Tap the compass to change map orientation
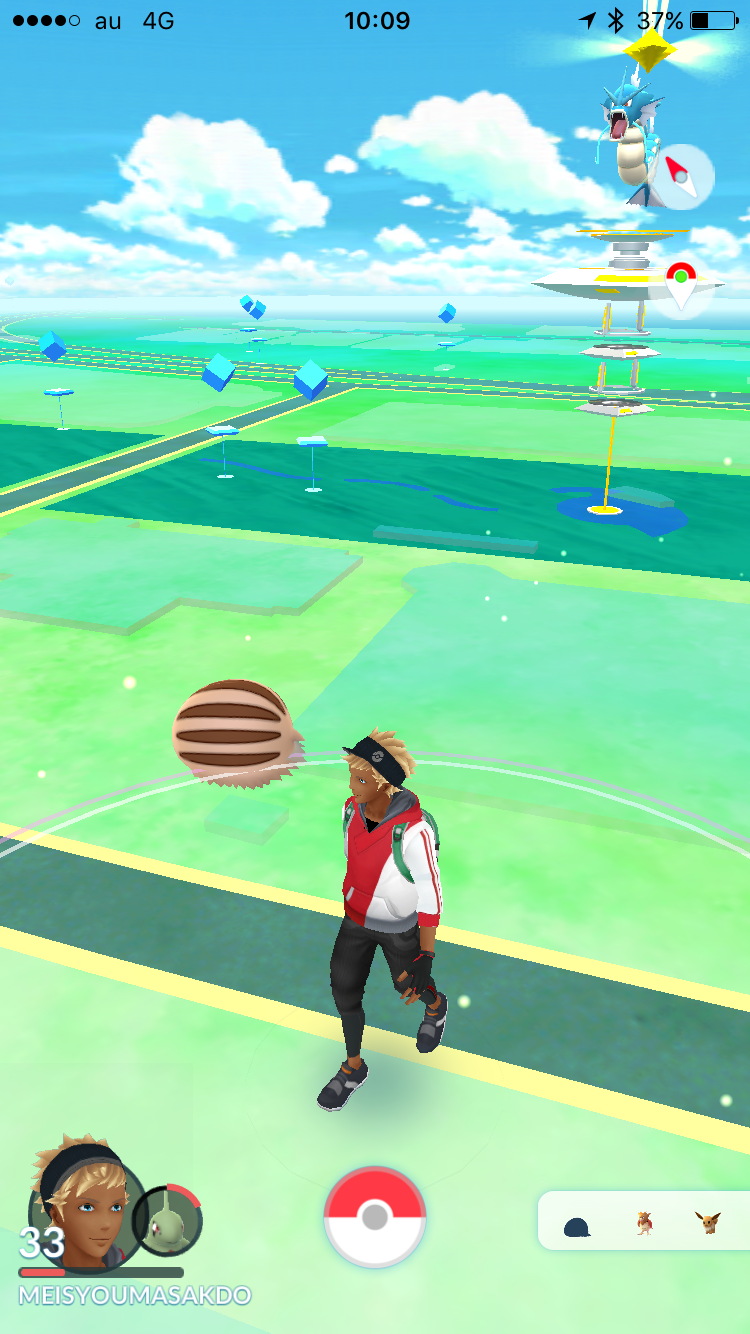 [681, 177]
